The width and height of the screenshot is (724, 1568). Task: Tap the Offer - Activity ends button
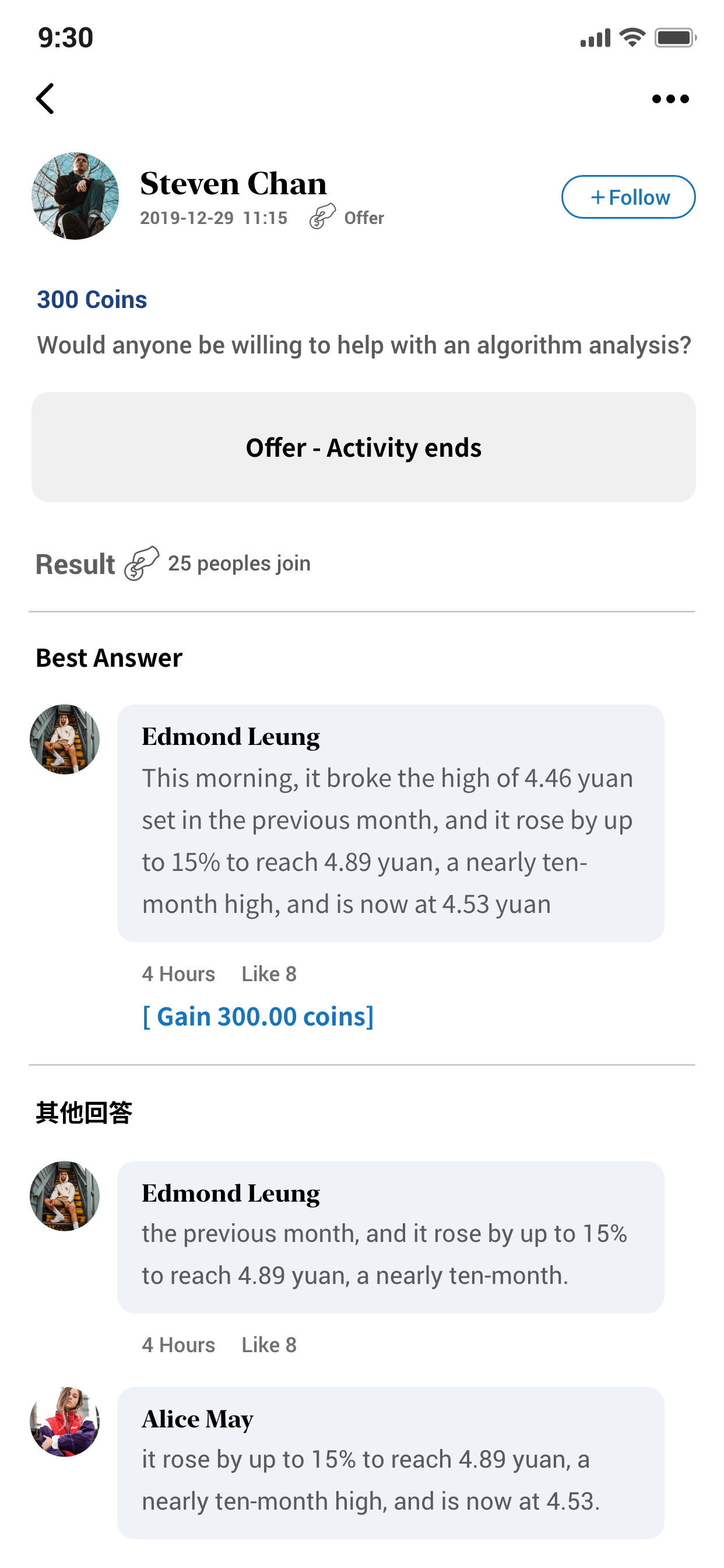pyautogui.click(x=363, y=447)
